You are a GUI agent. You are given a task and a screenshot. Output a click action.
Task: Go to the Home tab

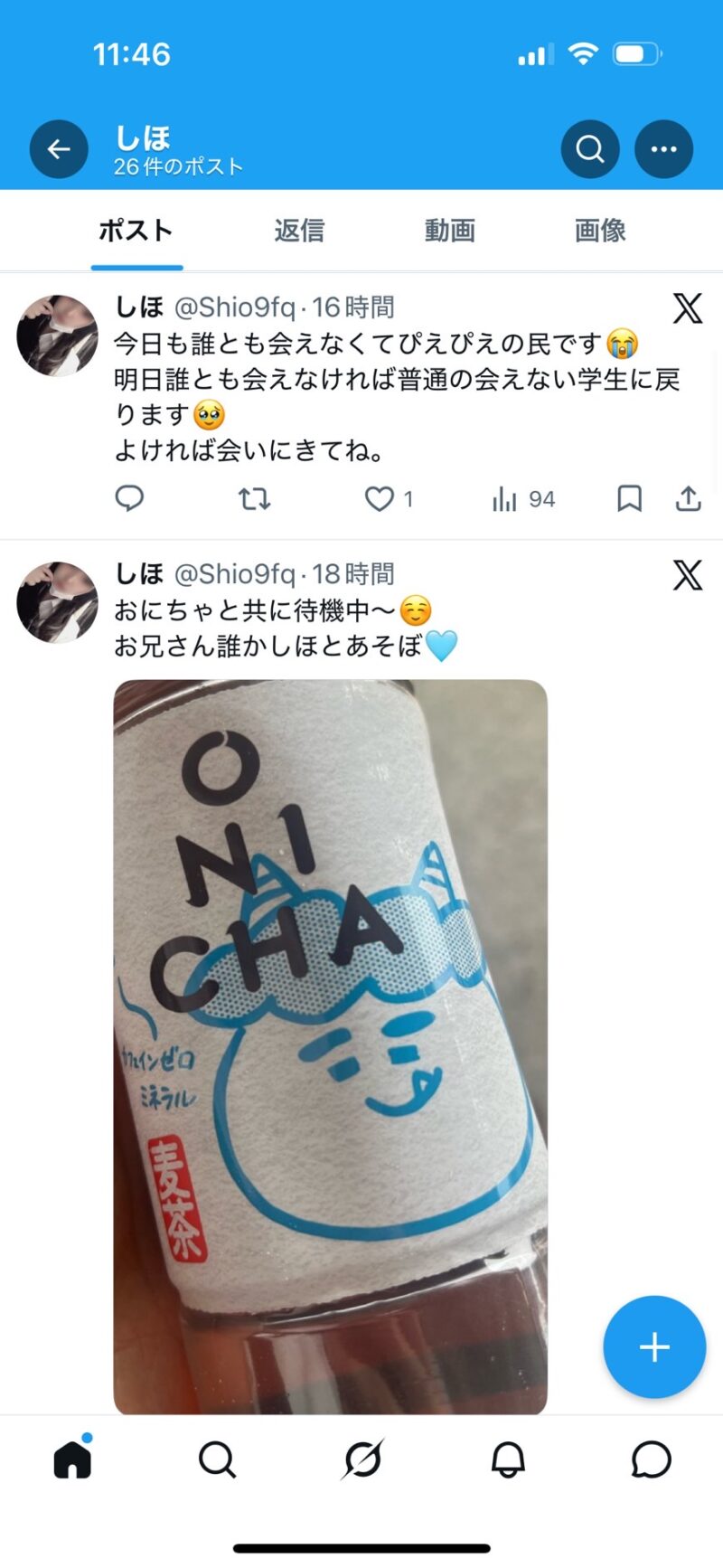click(x=72, y=1459)
